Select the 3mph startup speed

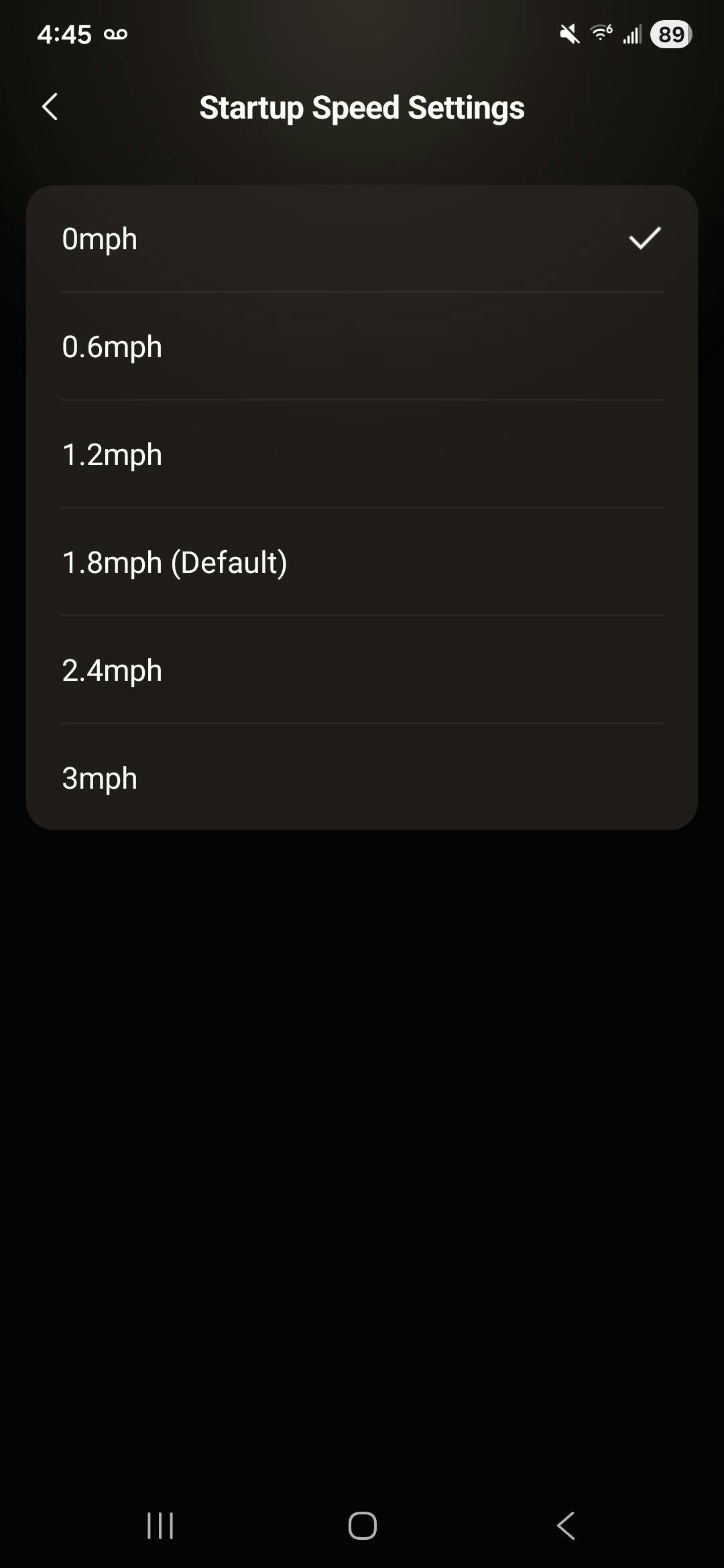[362, 779]
